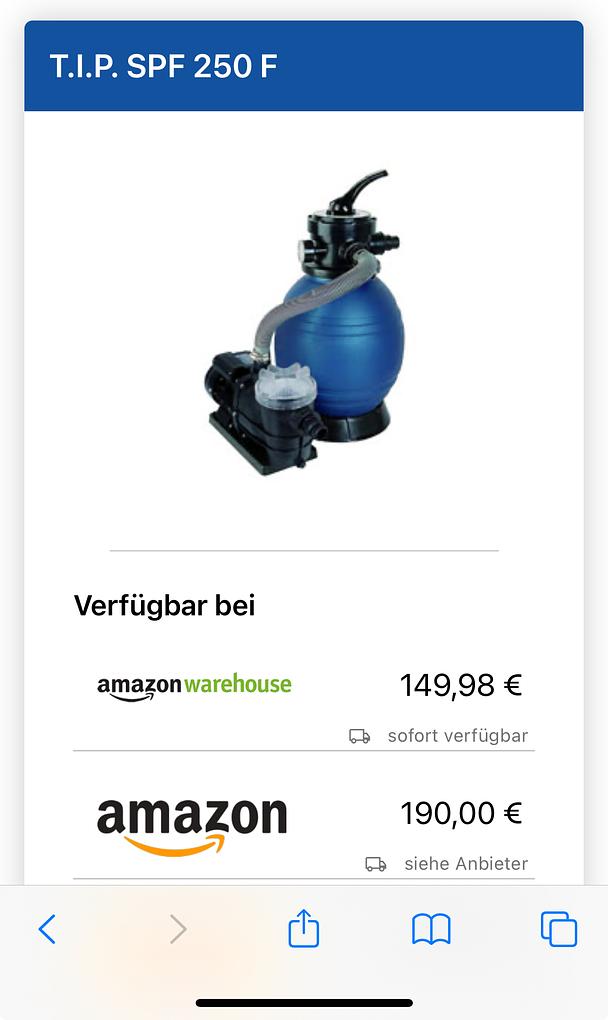
Task: Open the T.I.P. SPF 250 F product image
Action: (x=303, y=322)
